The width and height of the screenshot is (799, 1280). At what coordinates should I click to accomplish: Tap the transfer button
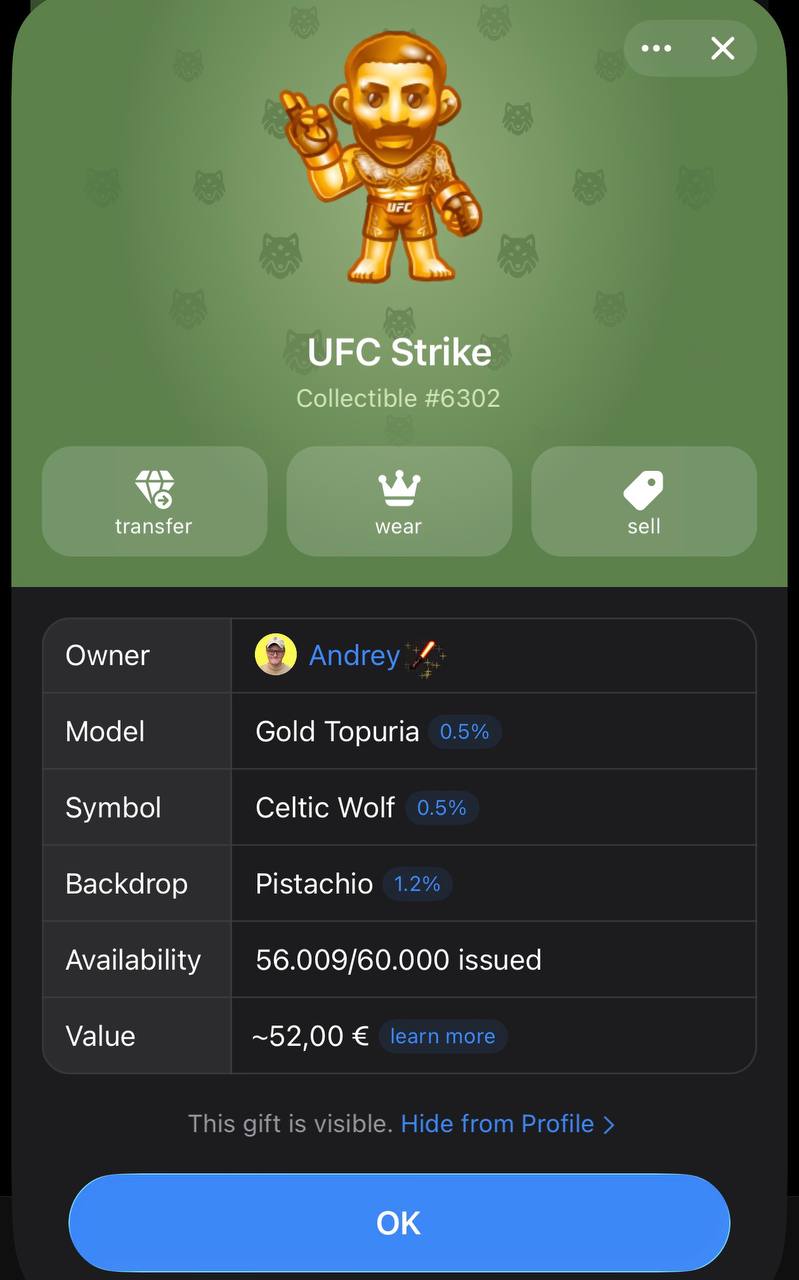click(154, 502)
